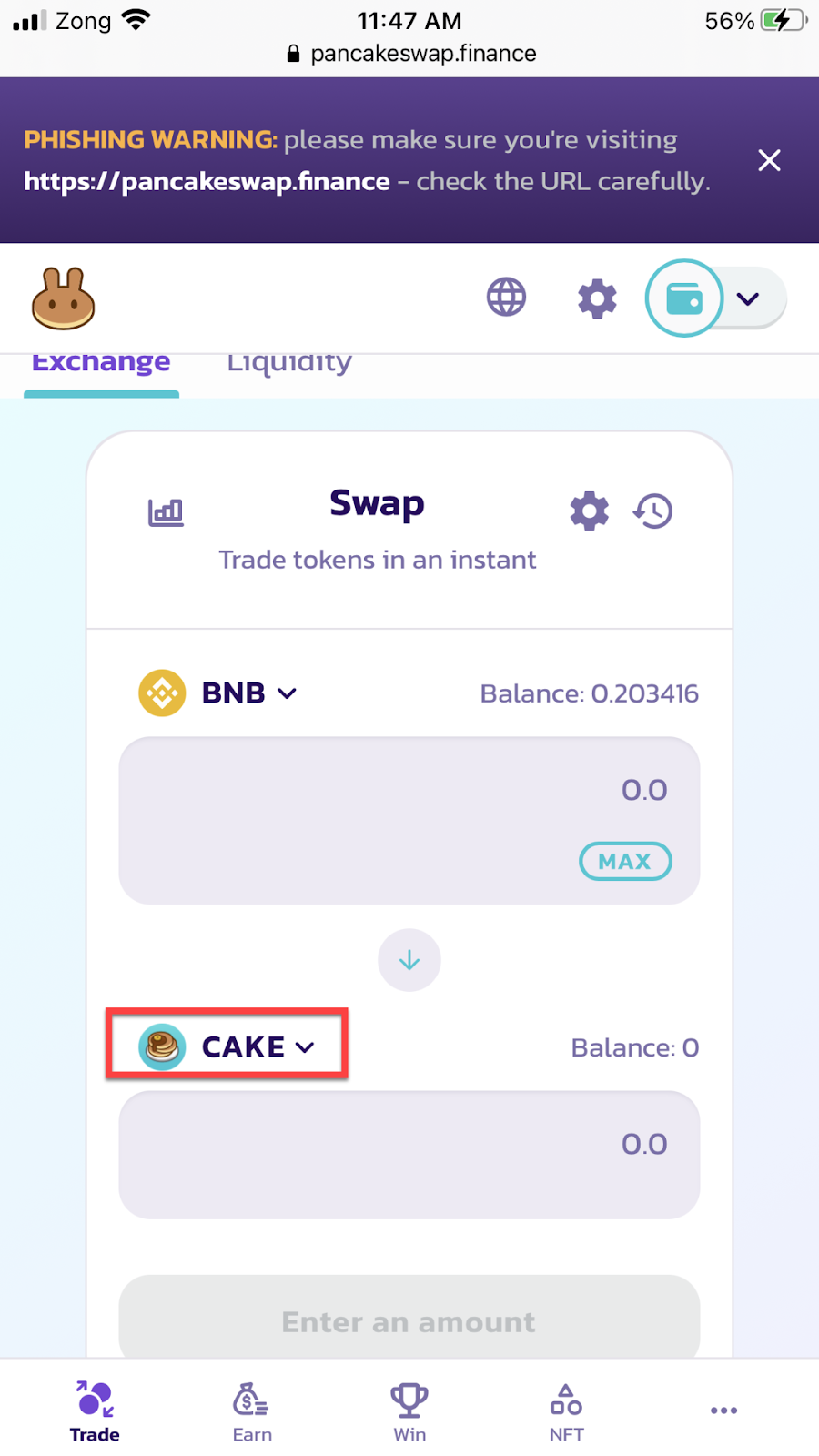819x1456 pixels.
Task: Open swap settings gear
Action: (x=589, y=511)
